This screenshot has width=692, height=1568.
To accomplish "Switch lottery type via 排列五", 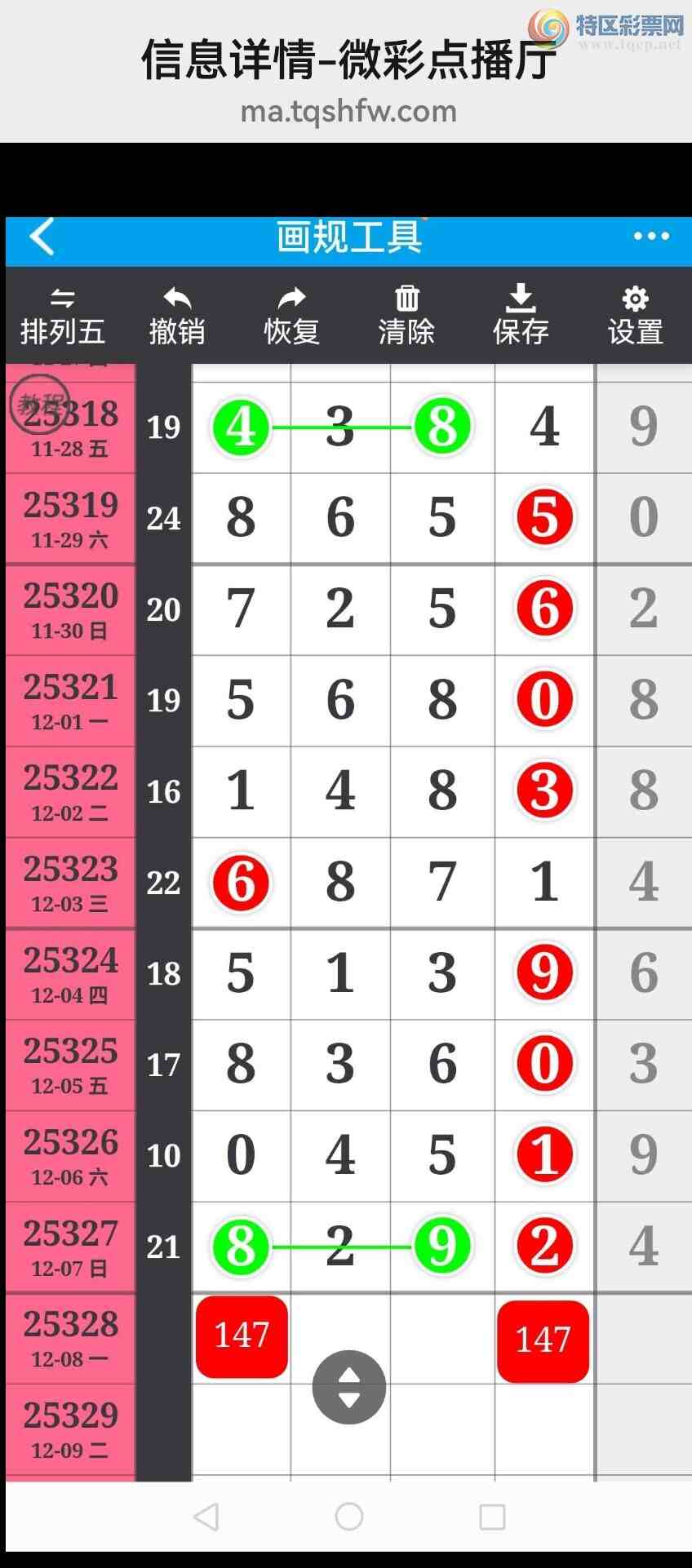I will (63, 317).
